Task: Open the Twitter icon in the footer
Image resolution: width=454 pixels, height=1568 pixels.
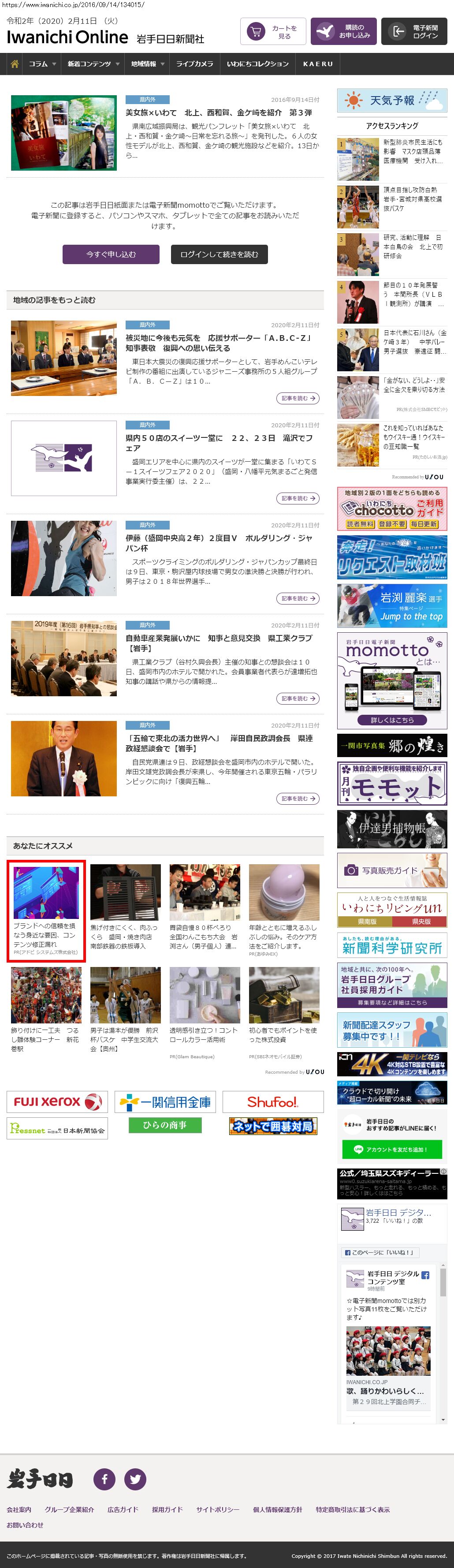Action: (135, 1478)
